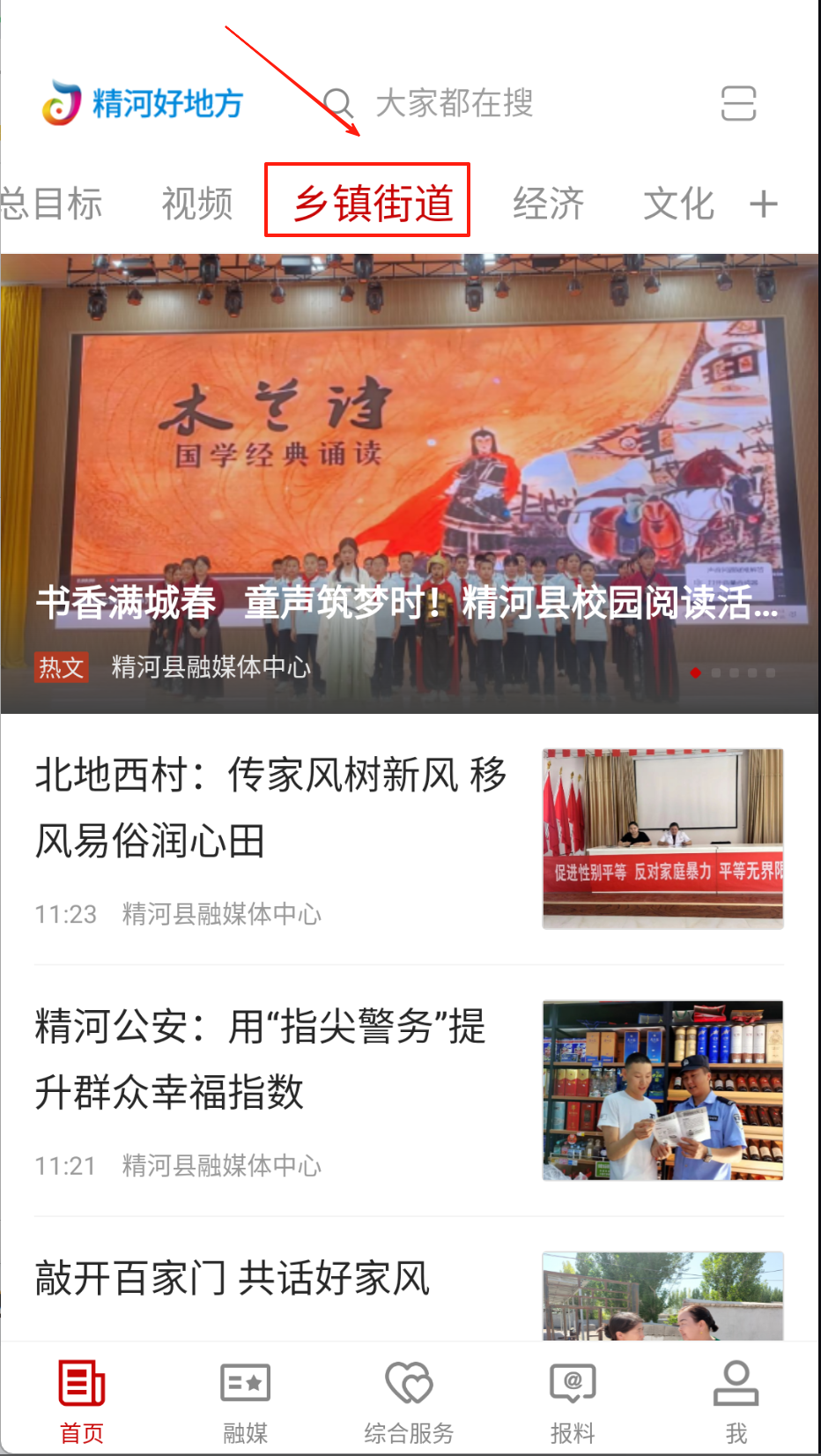Switch to the 视频 tab
821x1456 pixels.
(197, 204)
